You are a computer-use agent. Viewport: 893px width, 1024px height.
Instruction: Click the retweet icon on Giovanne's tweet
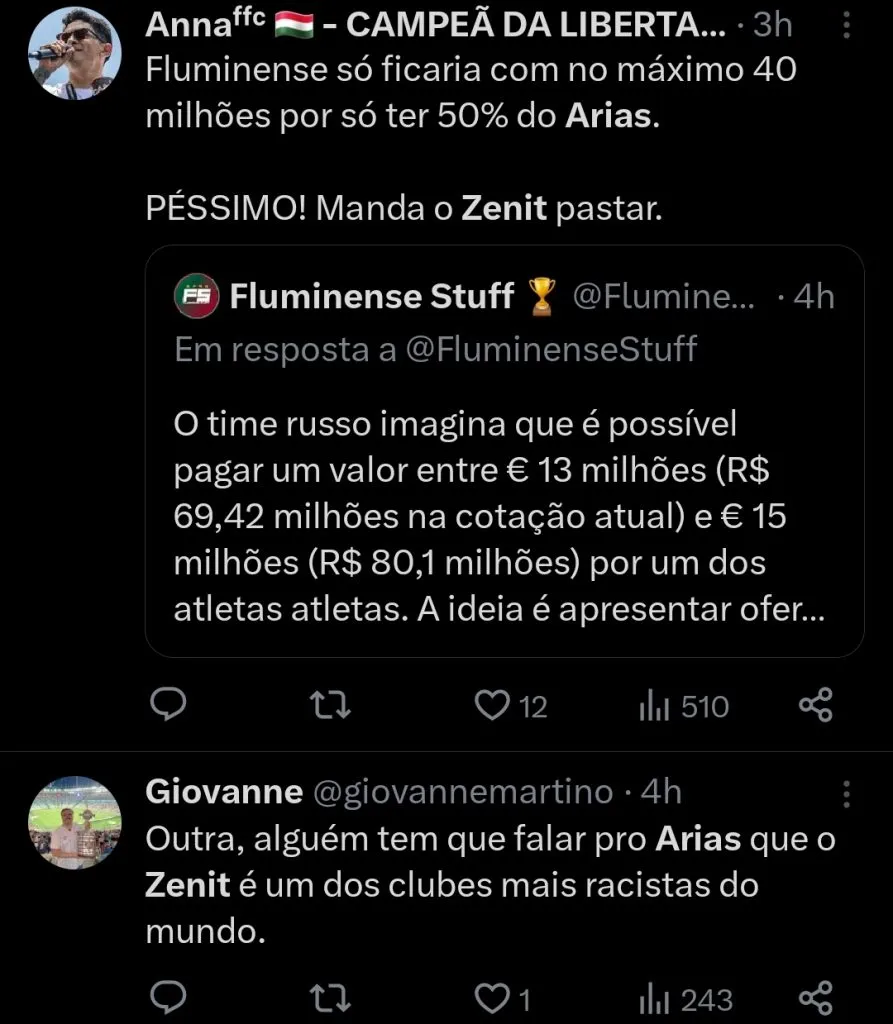coord(329,997)
